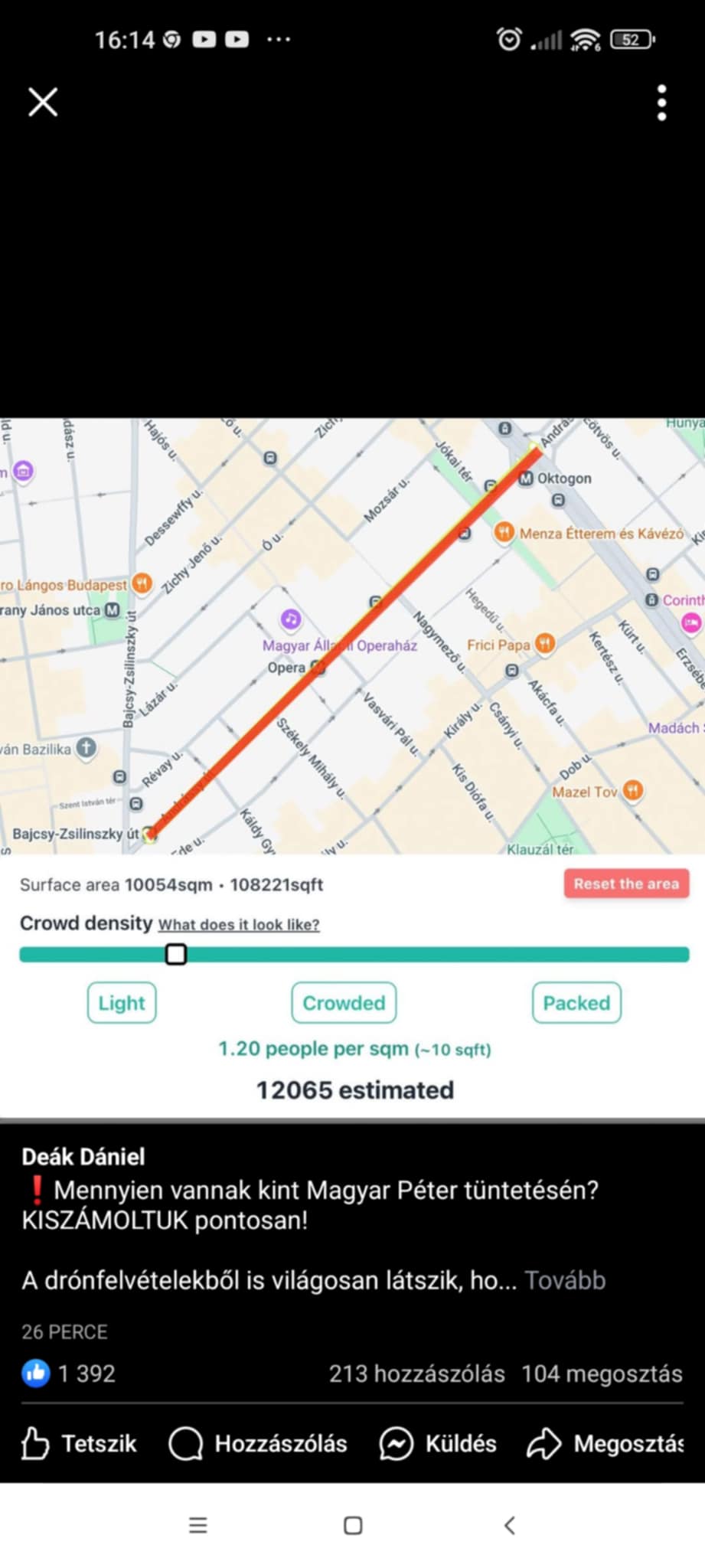
Task: Send the post with Küldés
Action: (438, 1444)
